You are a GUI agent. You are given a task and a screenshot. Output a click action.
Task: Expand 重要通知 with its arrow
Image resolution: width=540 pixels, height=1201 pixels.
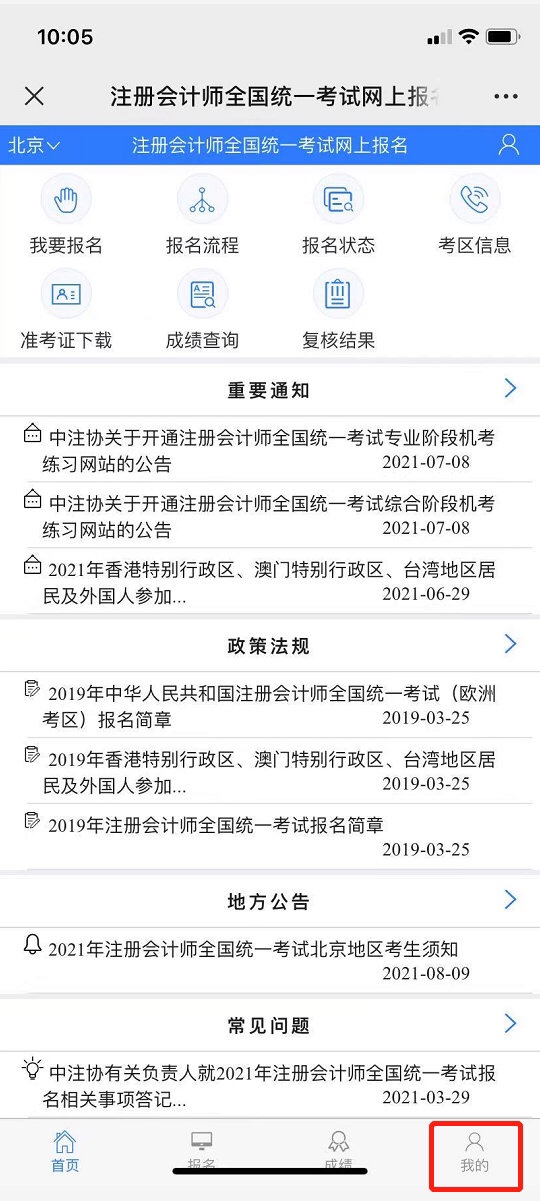coord(510,389)
